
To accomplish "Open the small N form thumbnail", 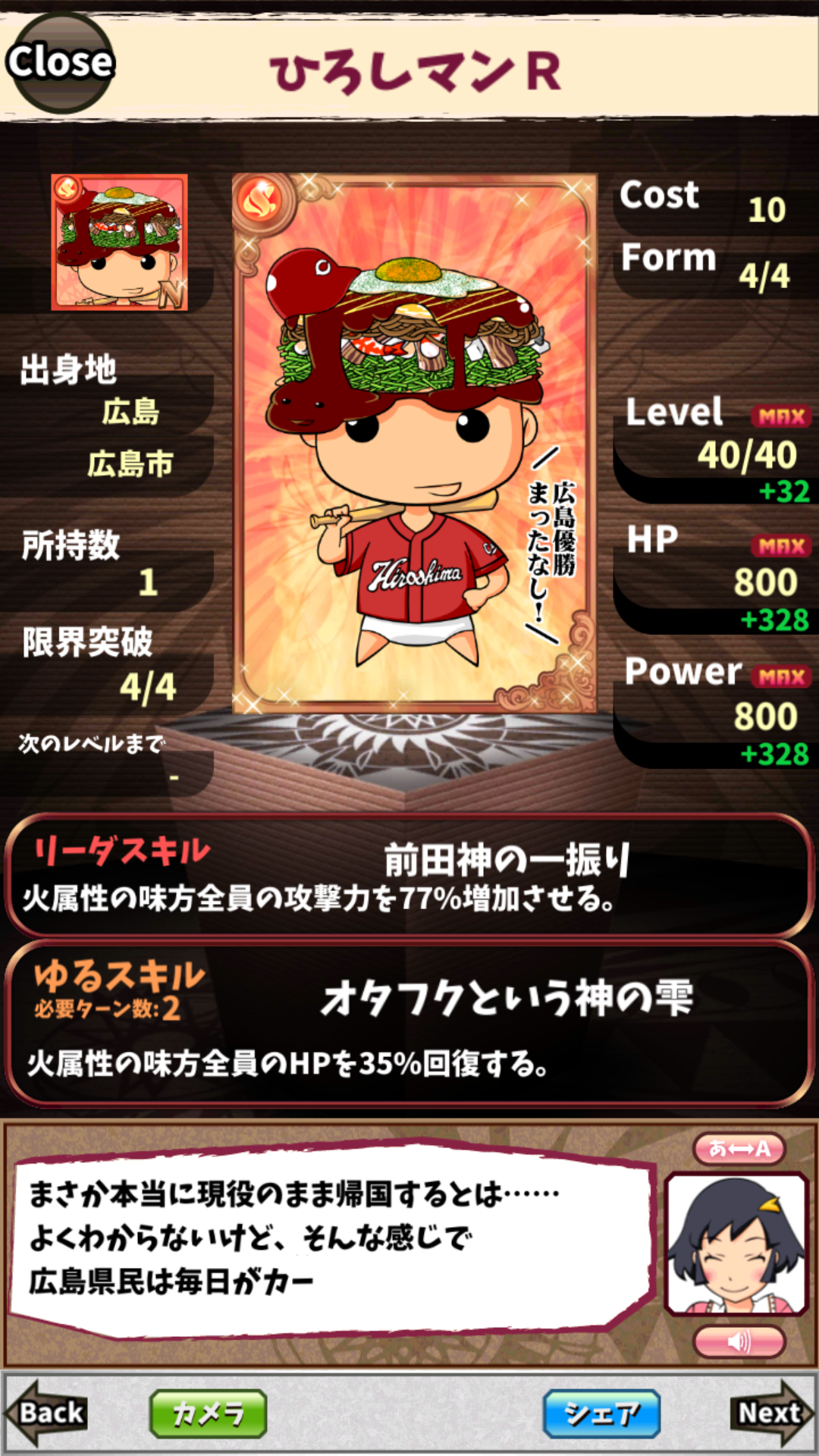I will 119,243.
